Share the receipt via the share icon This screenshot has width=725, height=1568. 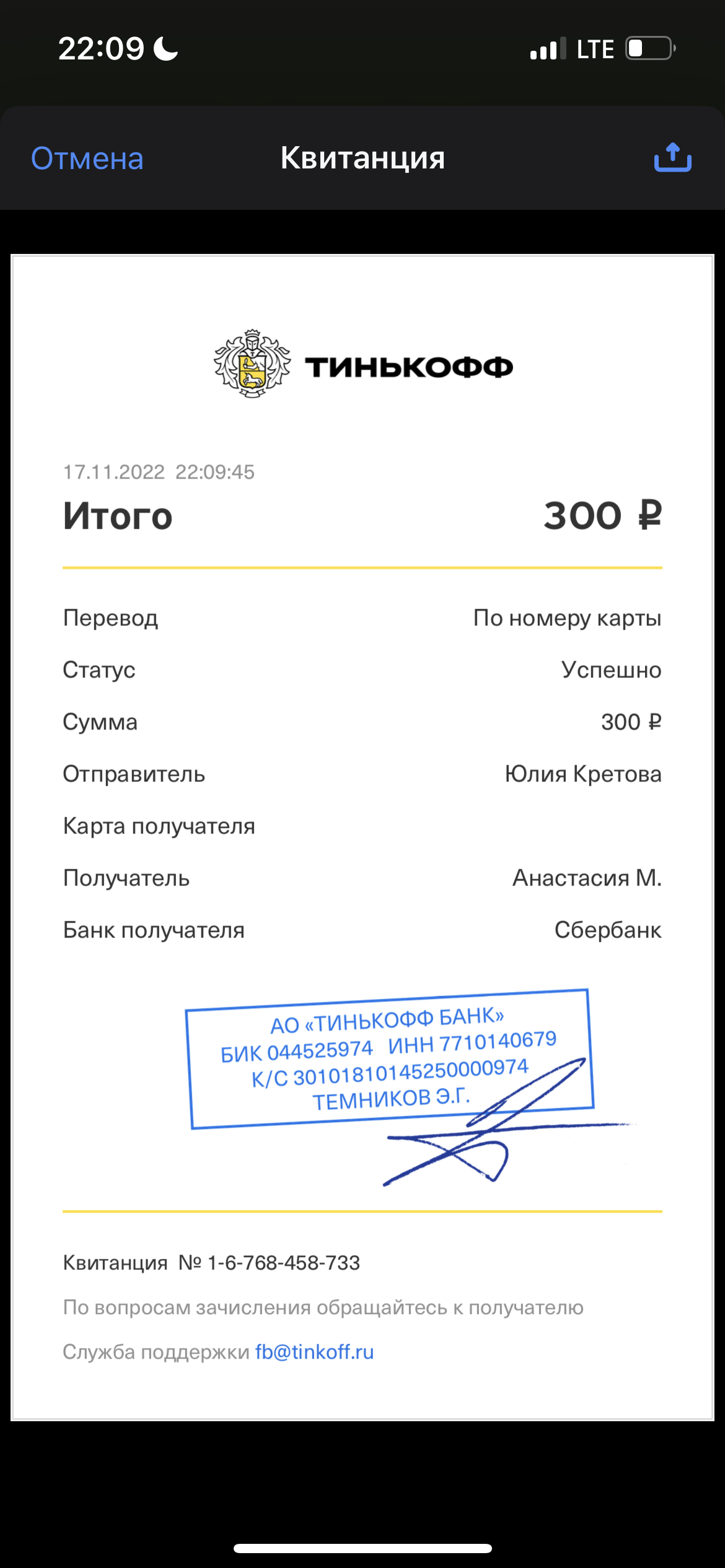tap(673, 157)
